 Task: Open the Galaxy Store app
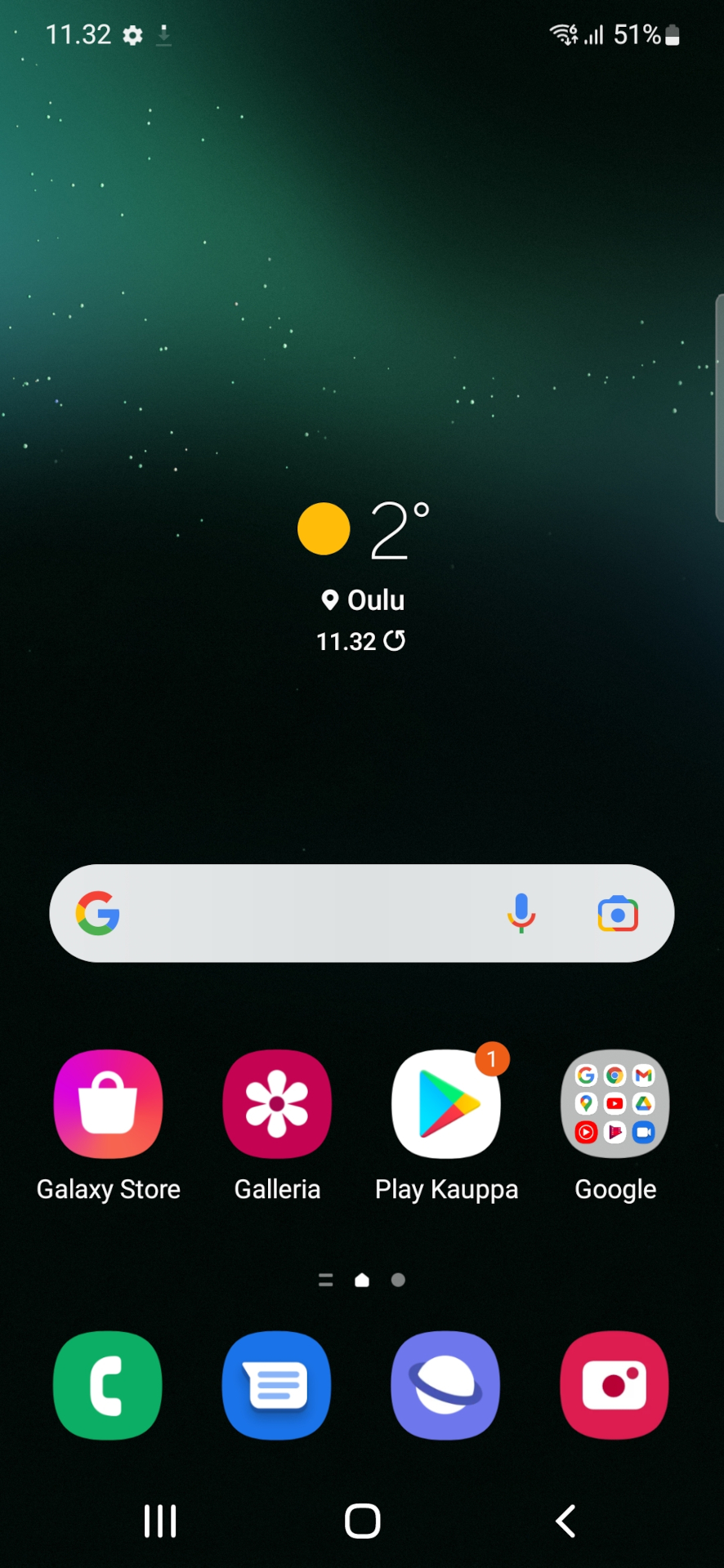[x=108, y=1104]
